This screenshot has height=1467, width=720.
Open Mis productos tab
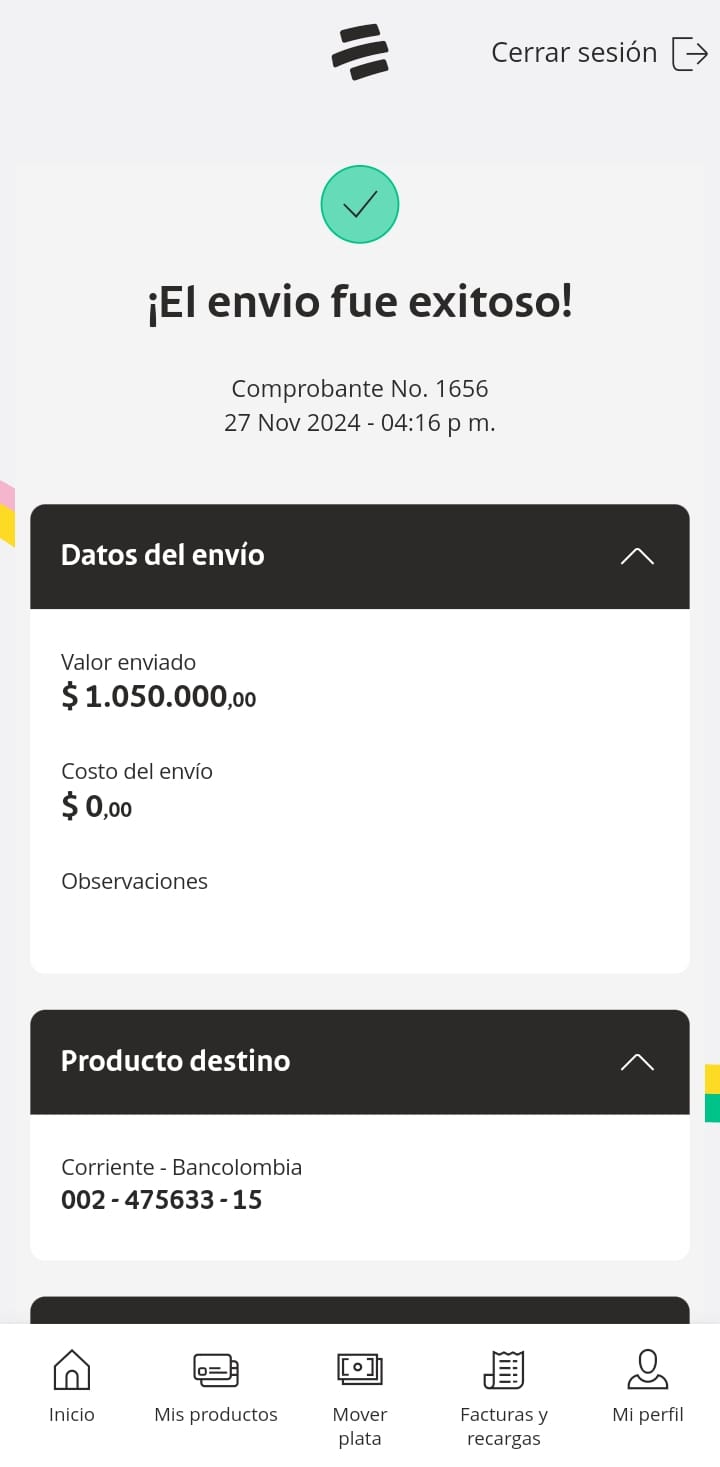click(216, 1385)
